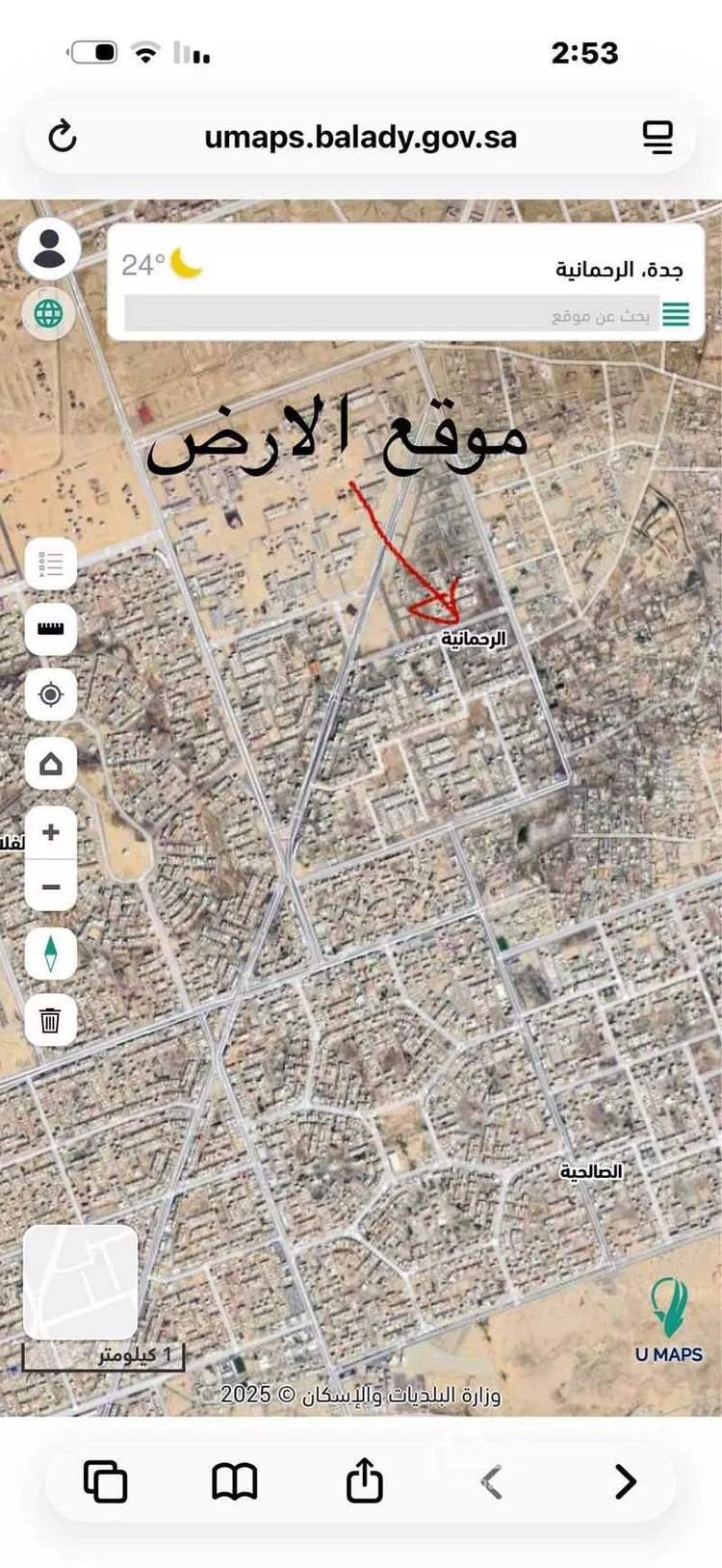Image resolution: width=722 pixels, height=1568 pixels.
Task: Clear the map using the trash icon
Action: click(50, 1021)
